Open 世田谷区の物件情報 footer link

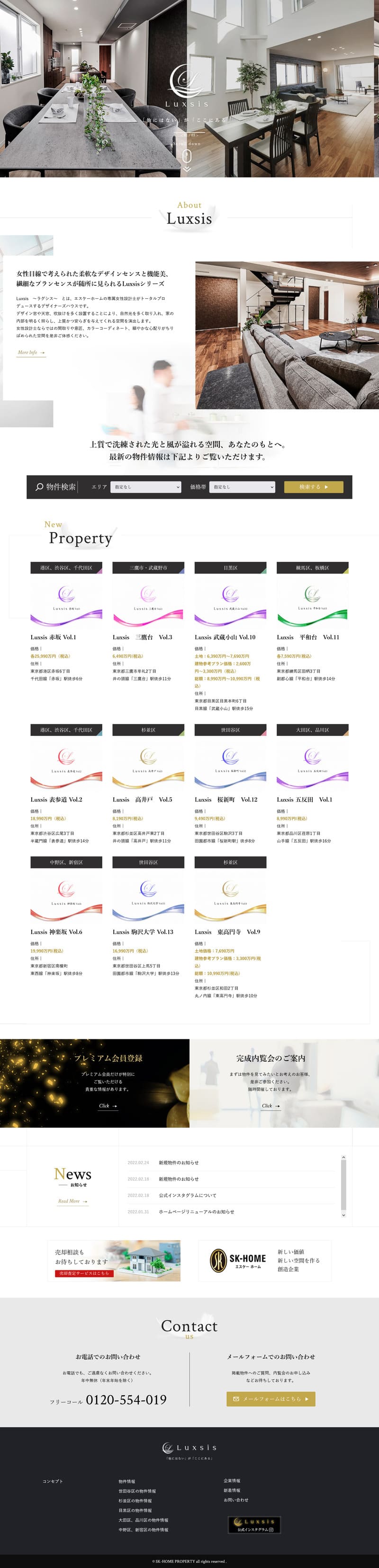pyautogui.click(x=137, y=1491)
